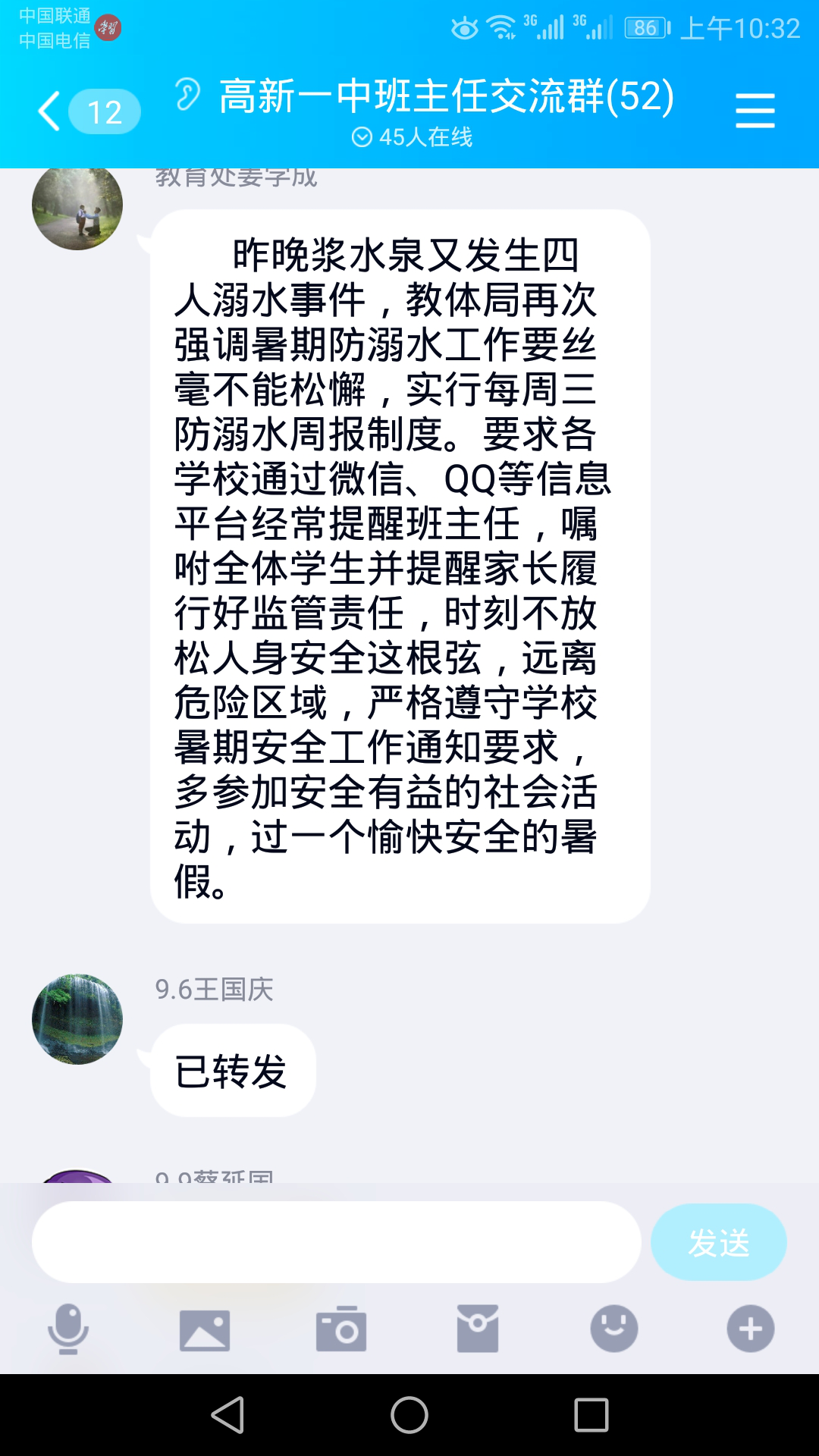This screenshot has height=1456, width=819.
Task: Go back to the message list
Action: tap(50, 111)
